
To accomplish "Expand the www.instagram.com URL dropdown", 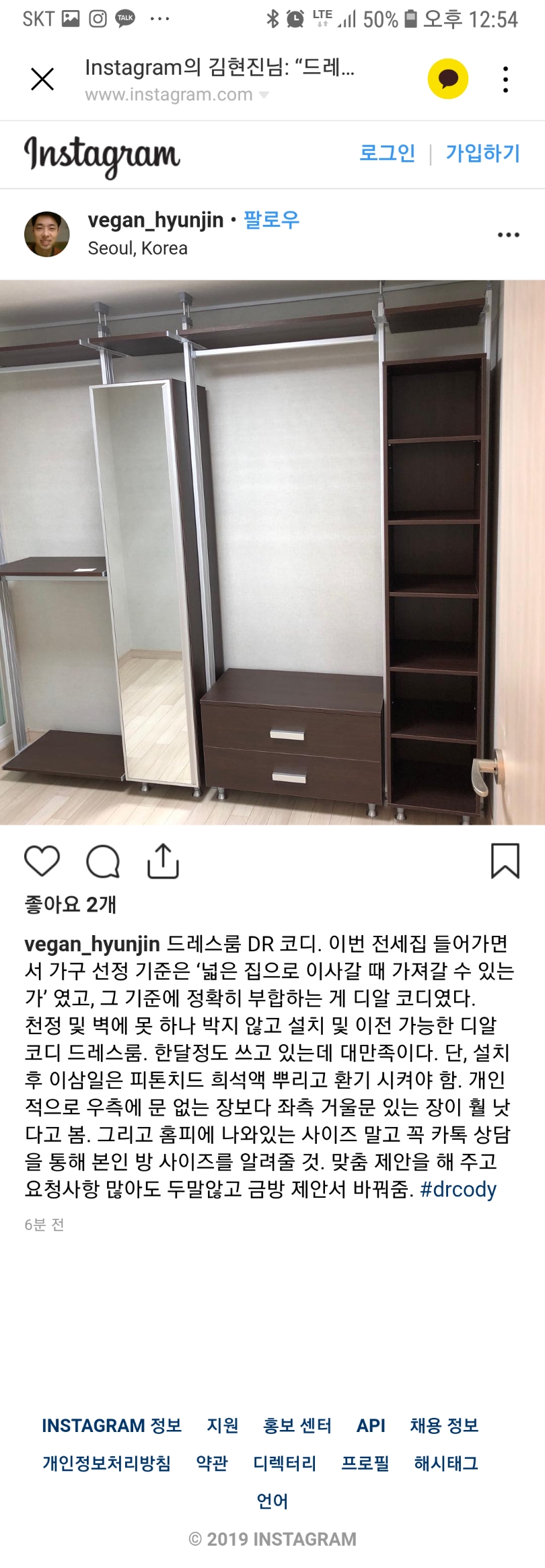I will pos(263,95).
